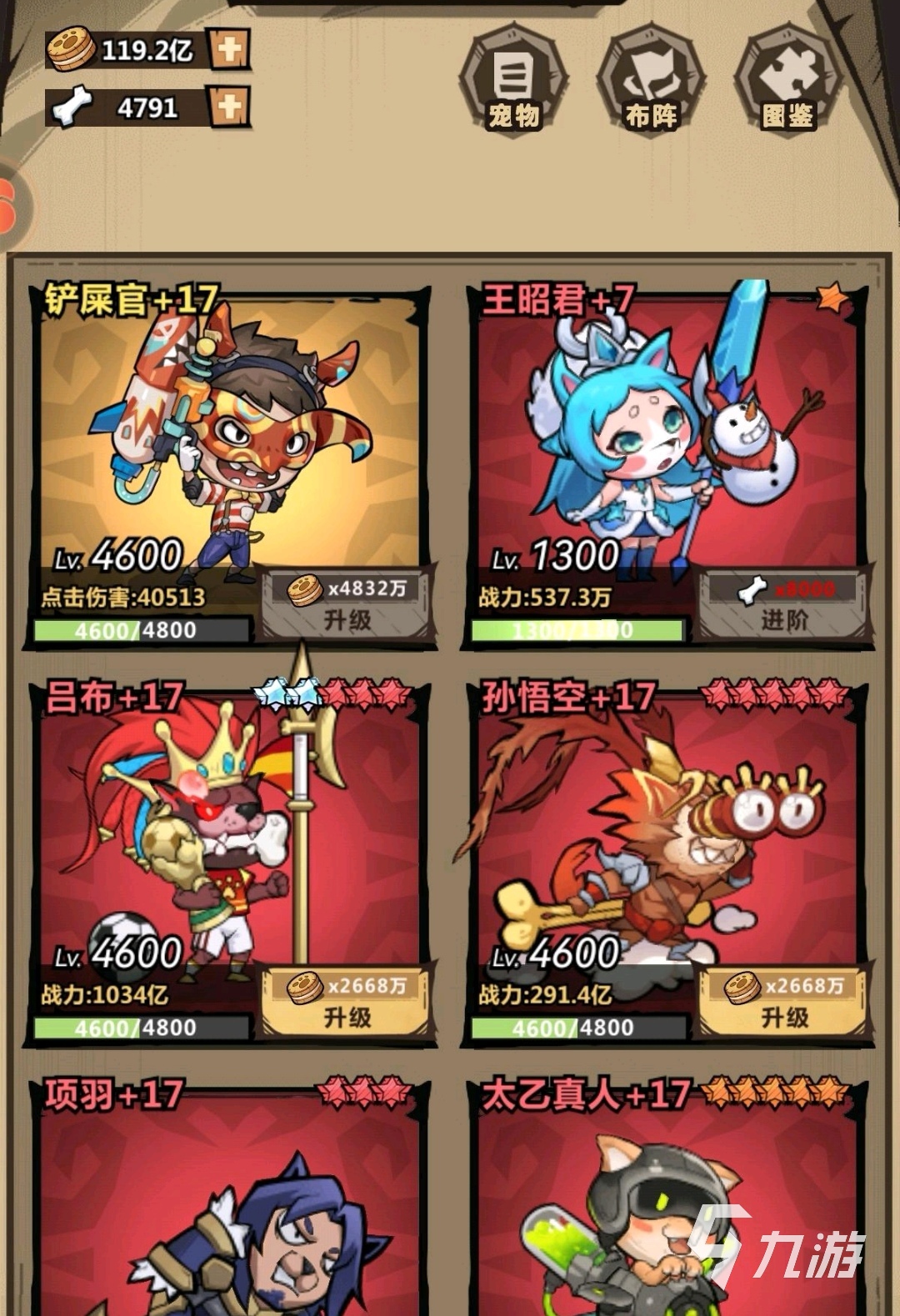This screenshot has width=900, height=1316.
Task: Add more gold coins with plus button
Action: click(x=228, y=50)
